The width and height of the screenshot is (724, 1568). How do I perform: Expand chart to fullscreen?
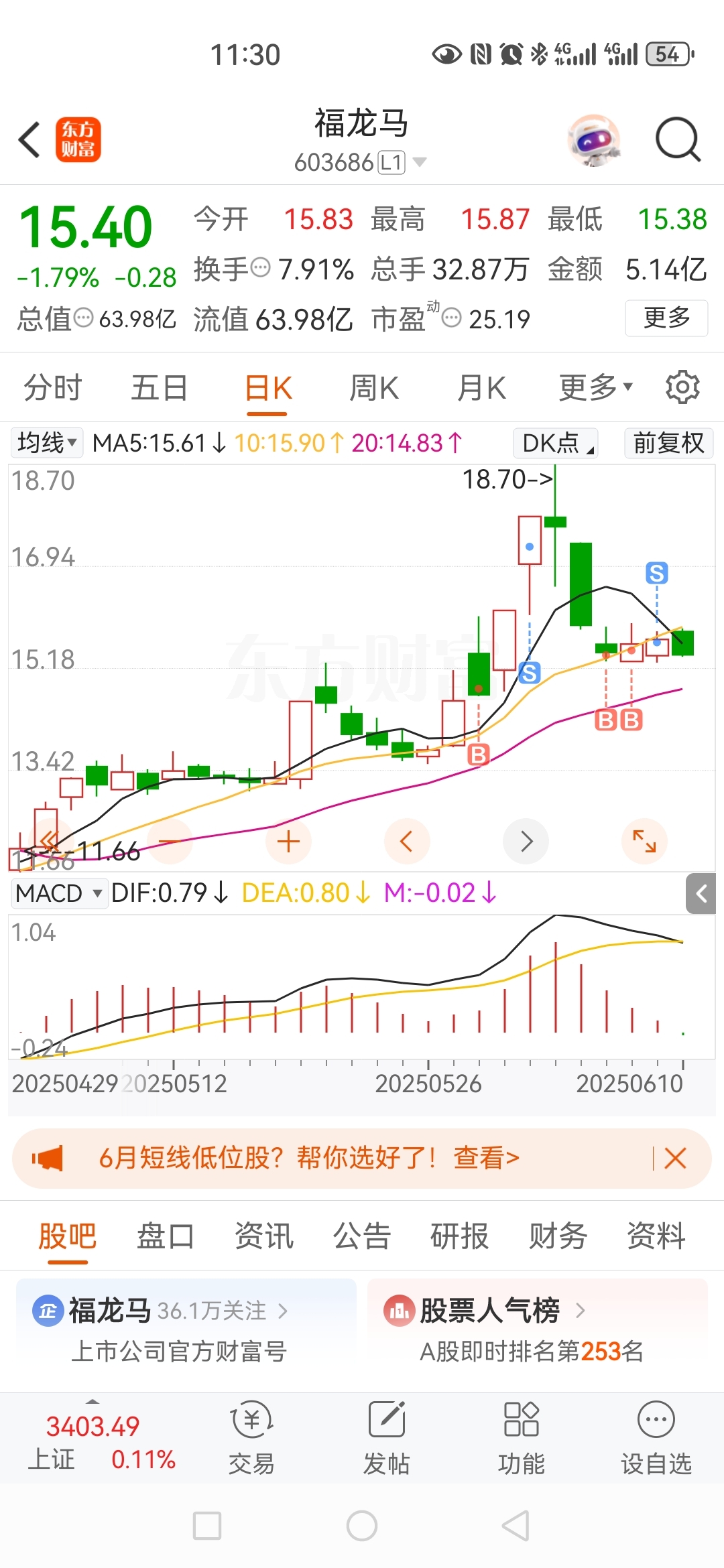point(644,842)
